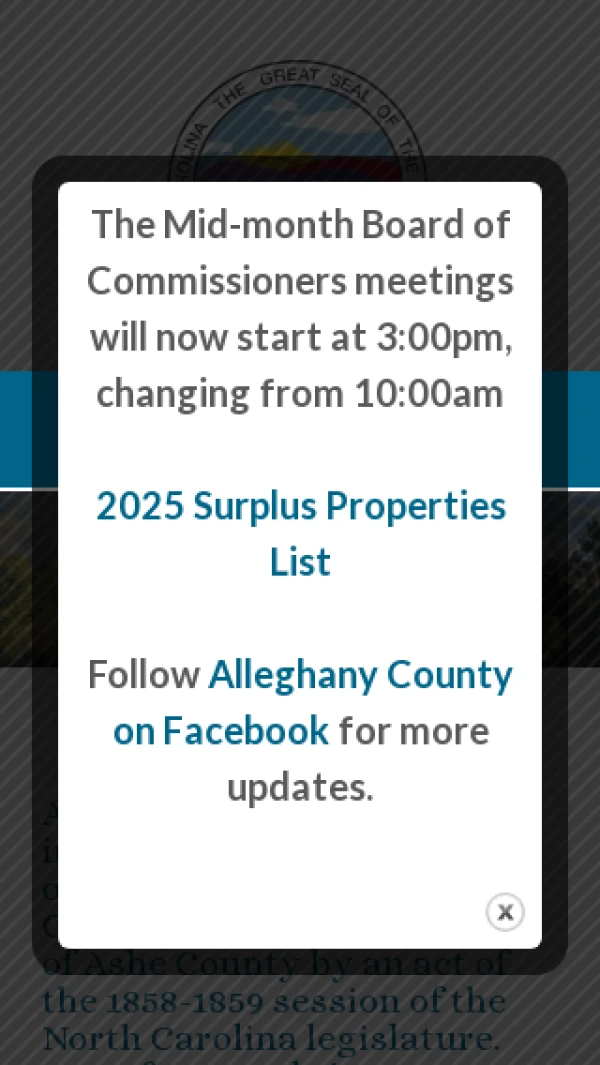Visit Alleghany County on Facebook link

pos(359,676)
